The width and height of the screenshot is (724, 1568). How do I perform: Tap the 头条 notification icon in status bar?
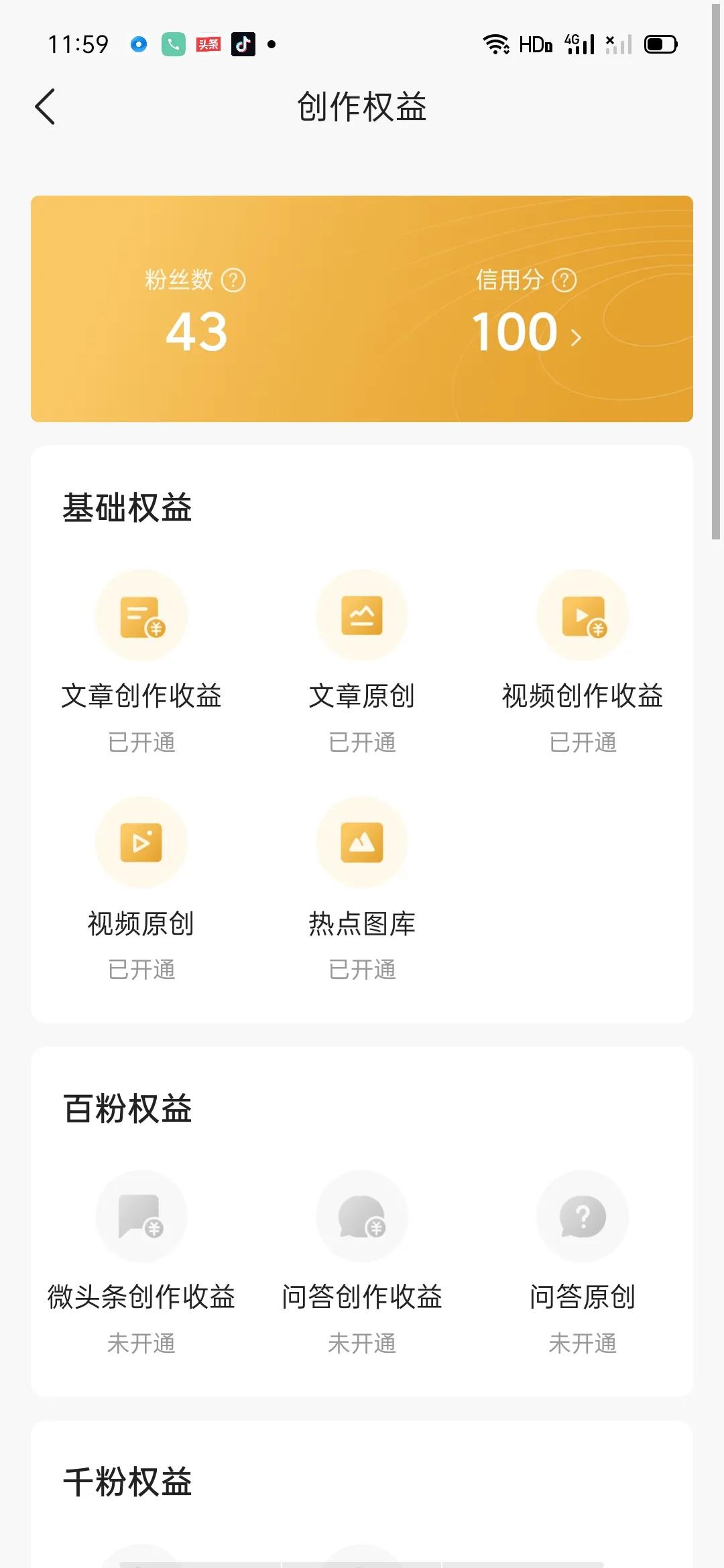click(x=207, y=44)
